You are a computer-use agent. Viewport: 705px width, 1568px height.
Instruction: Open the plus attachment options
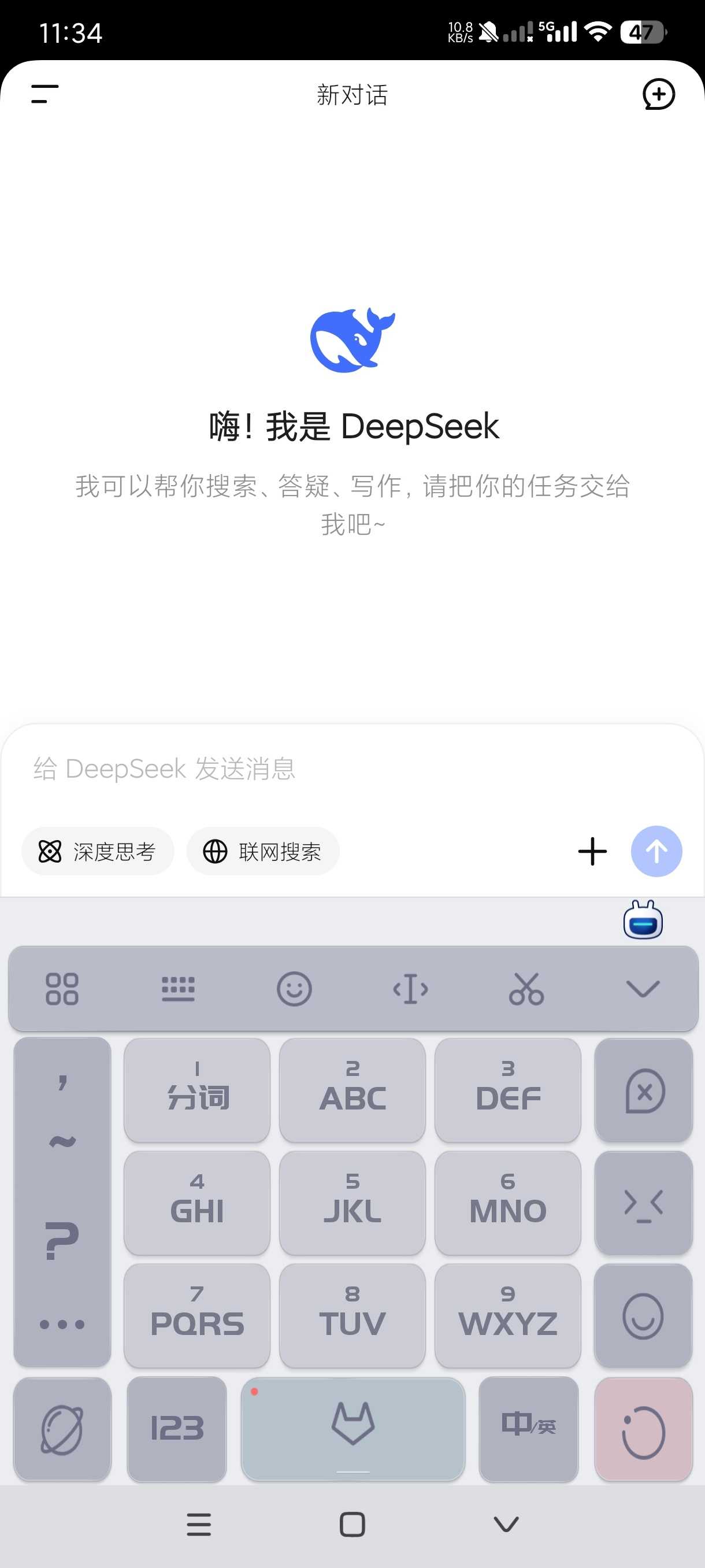592,852
